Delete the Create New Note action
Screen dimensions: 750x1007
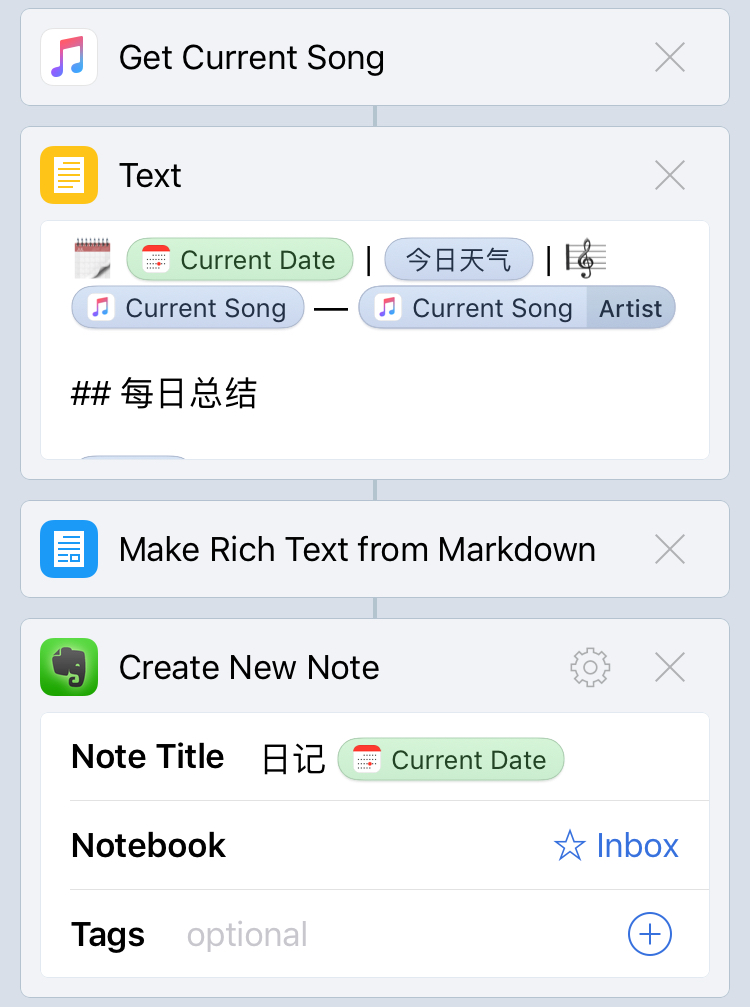coord(669,667)
